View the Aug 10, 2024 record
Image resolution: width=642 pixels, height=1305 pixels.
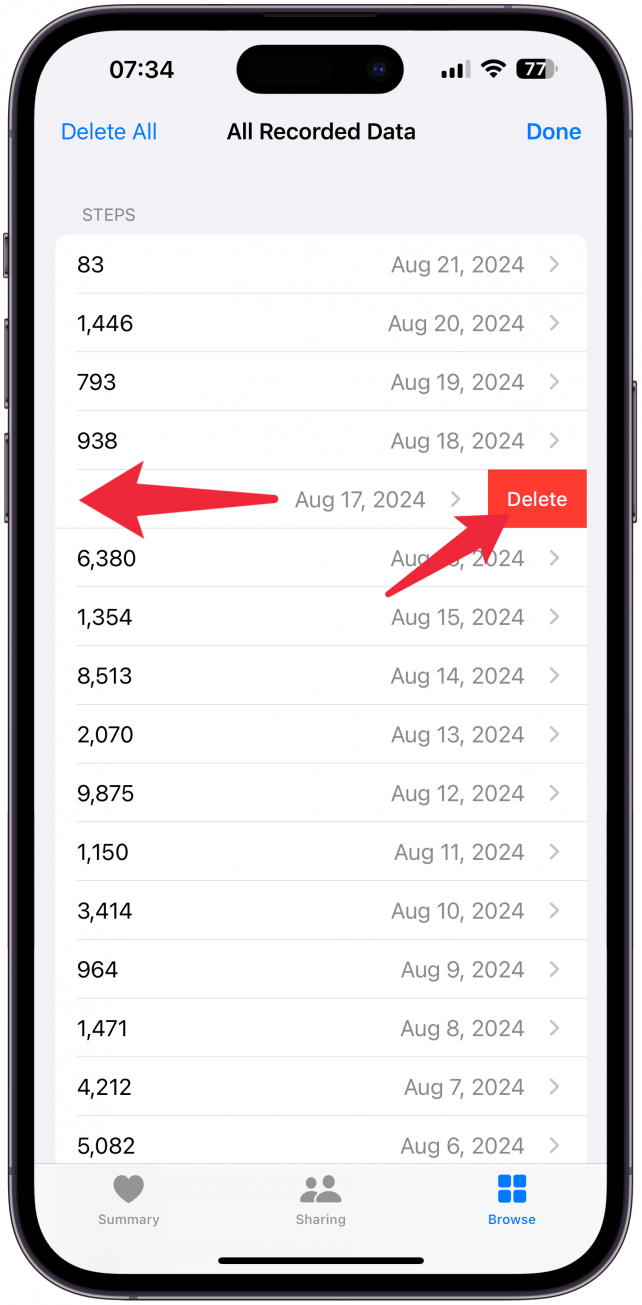coord(320,911)
